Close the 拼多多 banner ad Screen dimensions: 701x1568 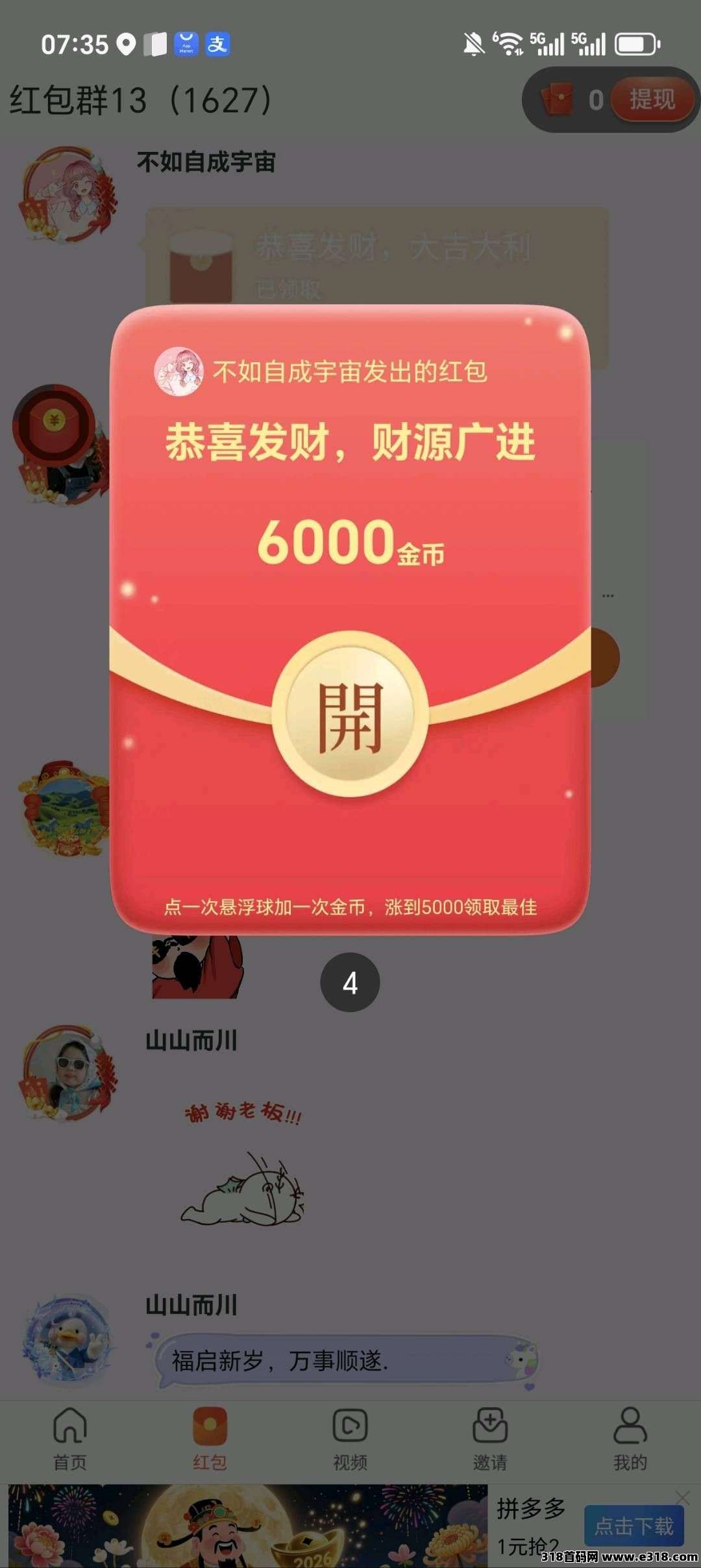[x=682, y=1497]
